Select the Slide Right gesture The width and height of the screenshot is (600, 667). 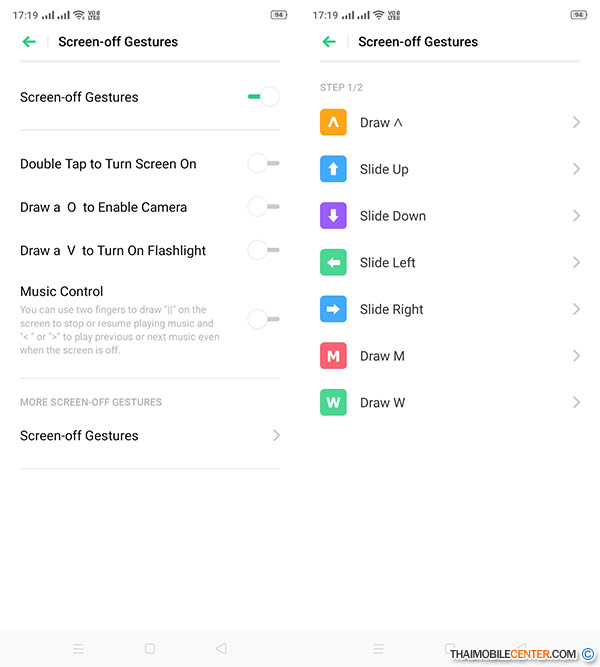[449, 309]
